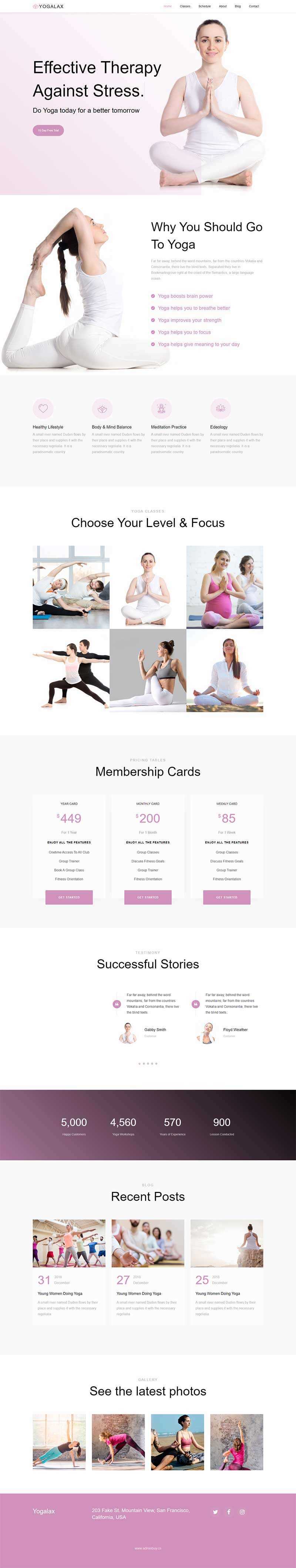Open the 31 December blog post
Viewport: 296px width, 1568px height.
tap(60, 1293)
